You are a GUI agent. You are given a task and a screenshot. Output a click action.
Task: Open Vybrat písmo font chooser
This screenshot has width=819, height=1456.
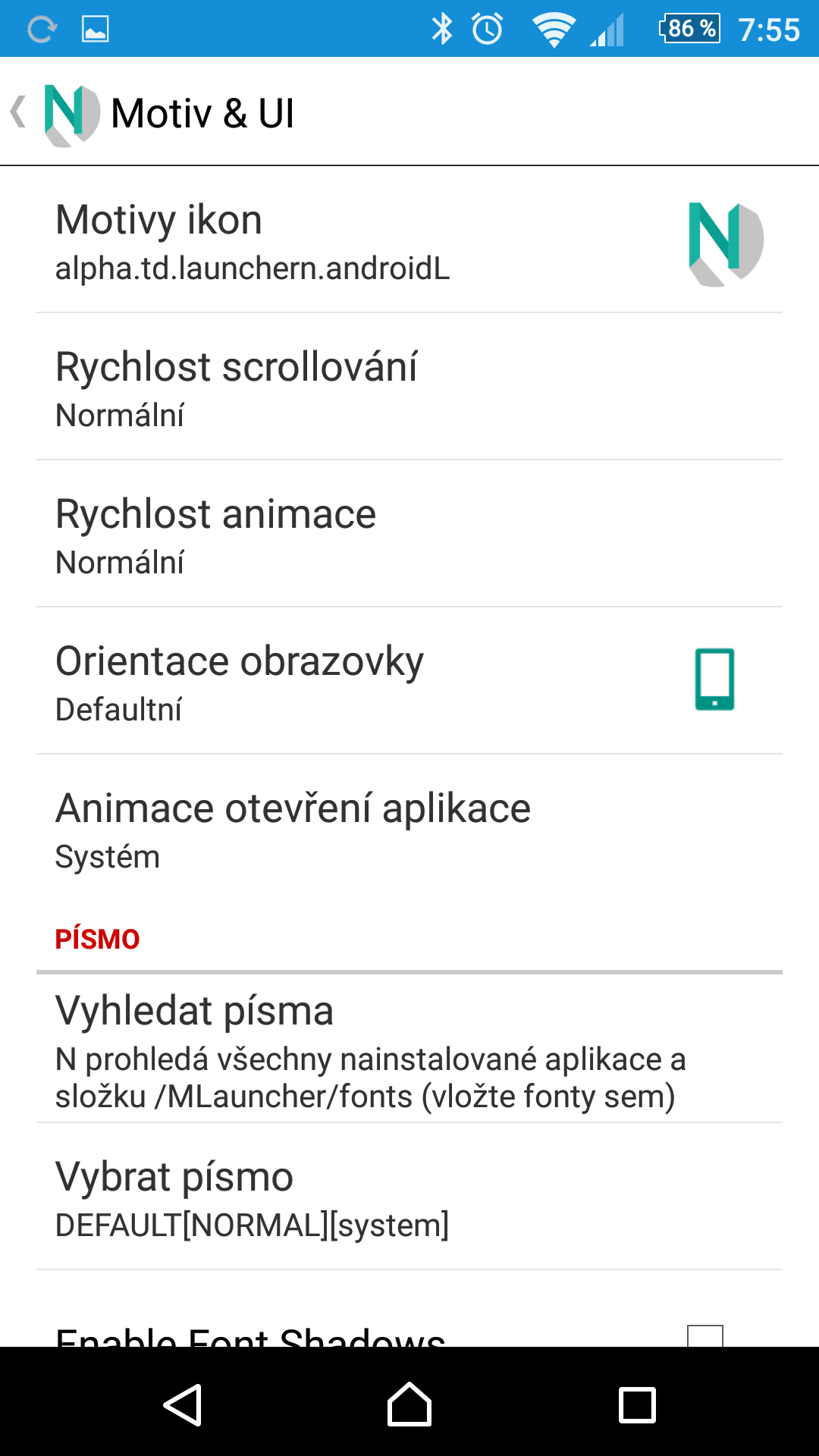pos(409,1197)
